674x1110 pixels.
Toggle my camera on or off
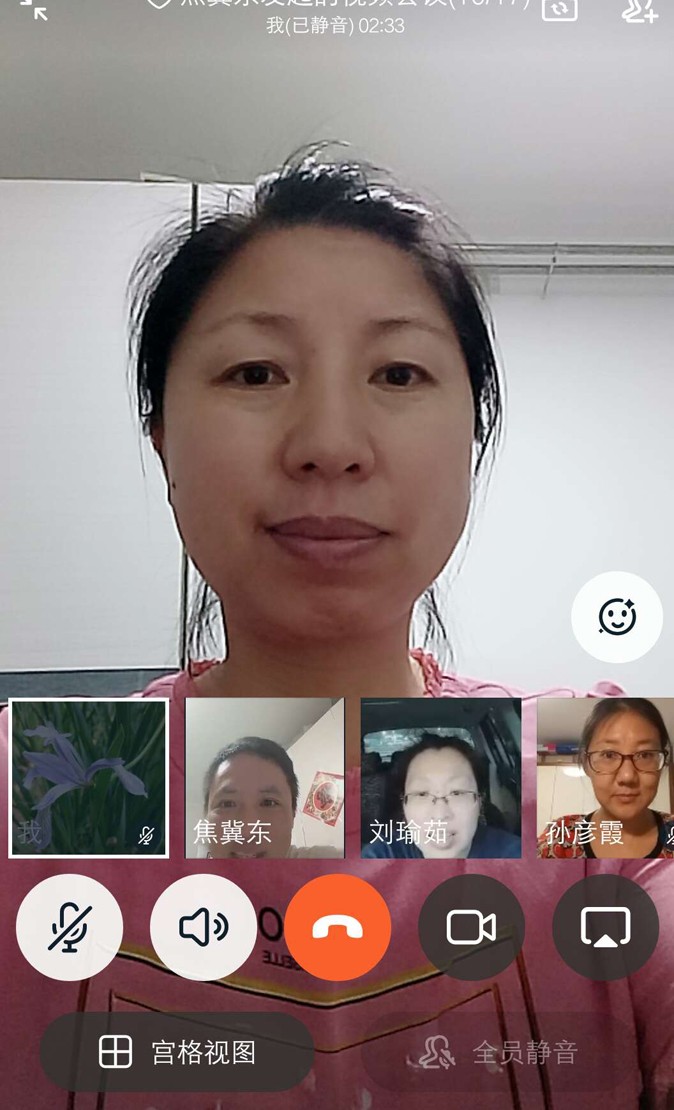pyautogui.click(x=471, y=927)
